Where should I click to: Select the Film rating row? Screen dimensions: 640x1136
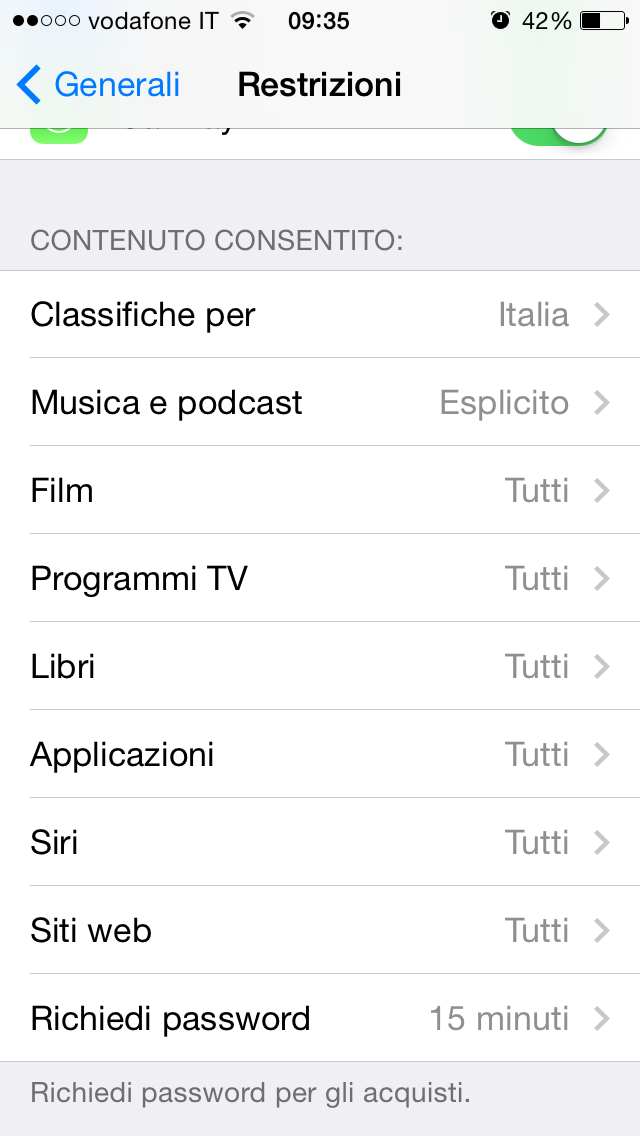pyautogui.click(x=320, y=491)
